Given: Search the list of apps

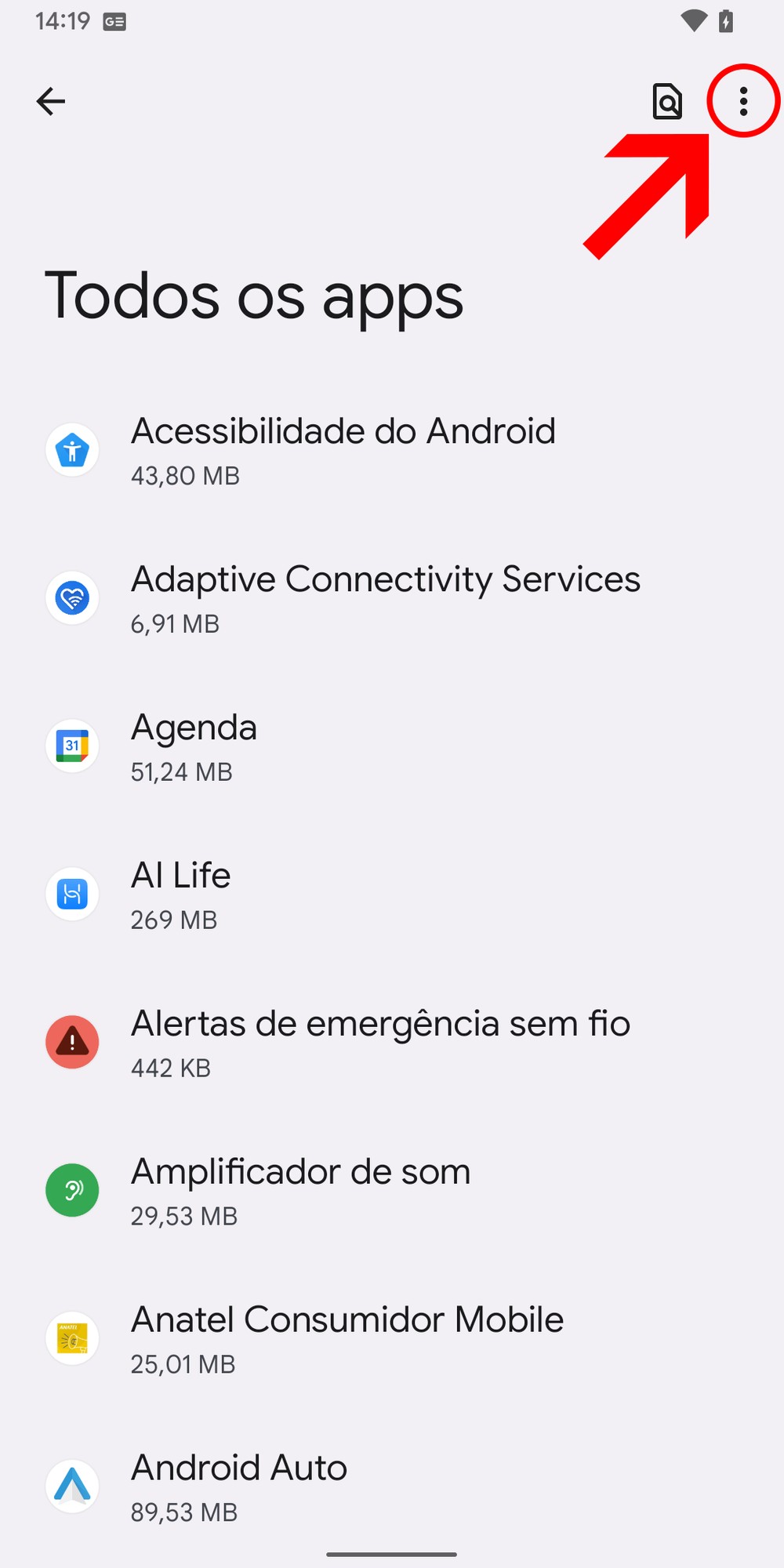Looking at the screenshot, I should pyautogui.click(x=667, y=101).
